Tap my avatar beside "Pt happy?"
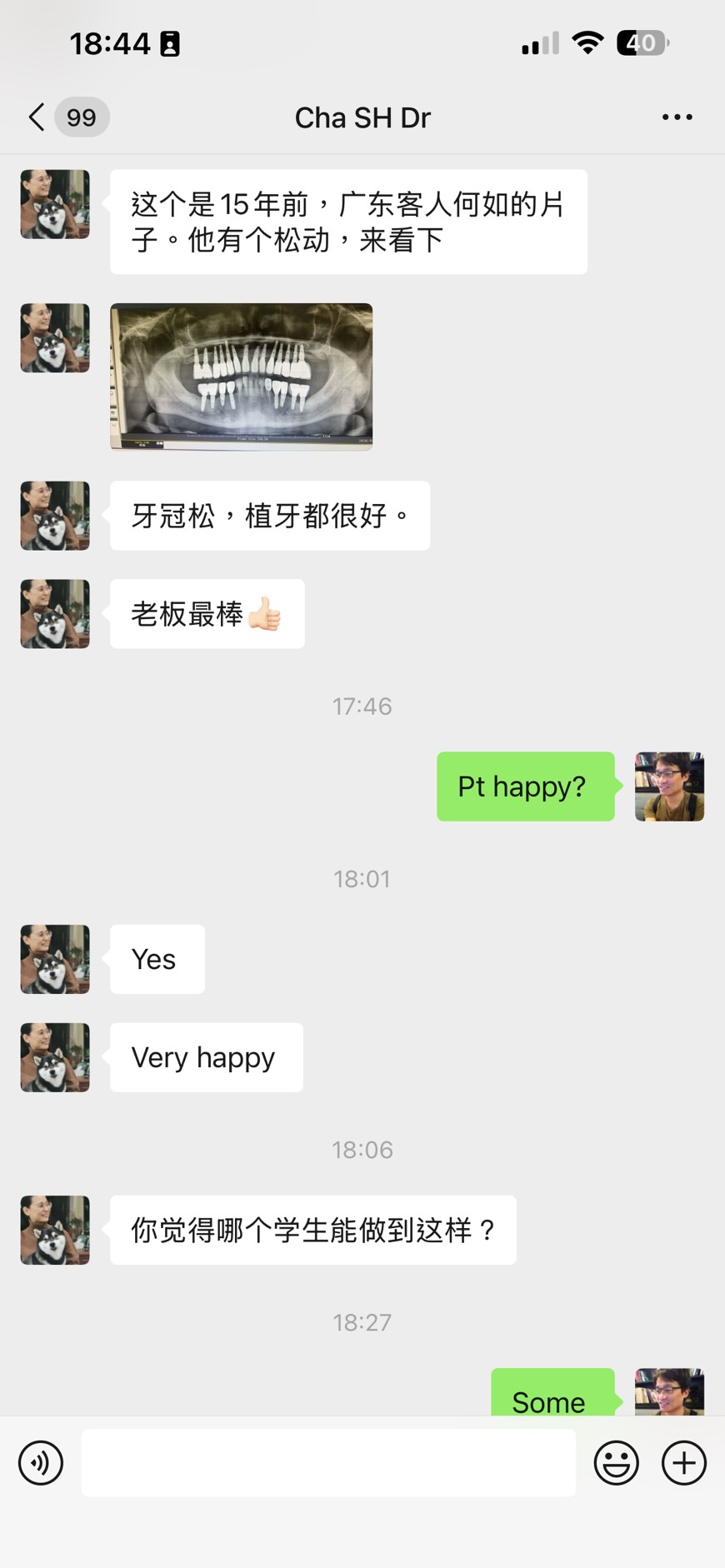The height and width of the screenshot is (1568, 725). (669, 786)
